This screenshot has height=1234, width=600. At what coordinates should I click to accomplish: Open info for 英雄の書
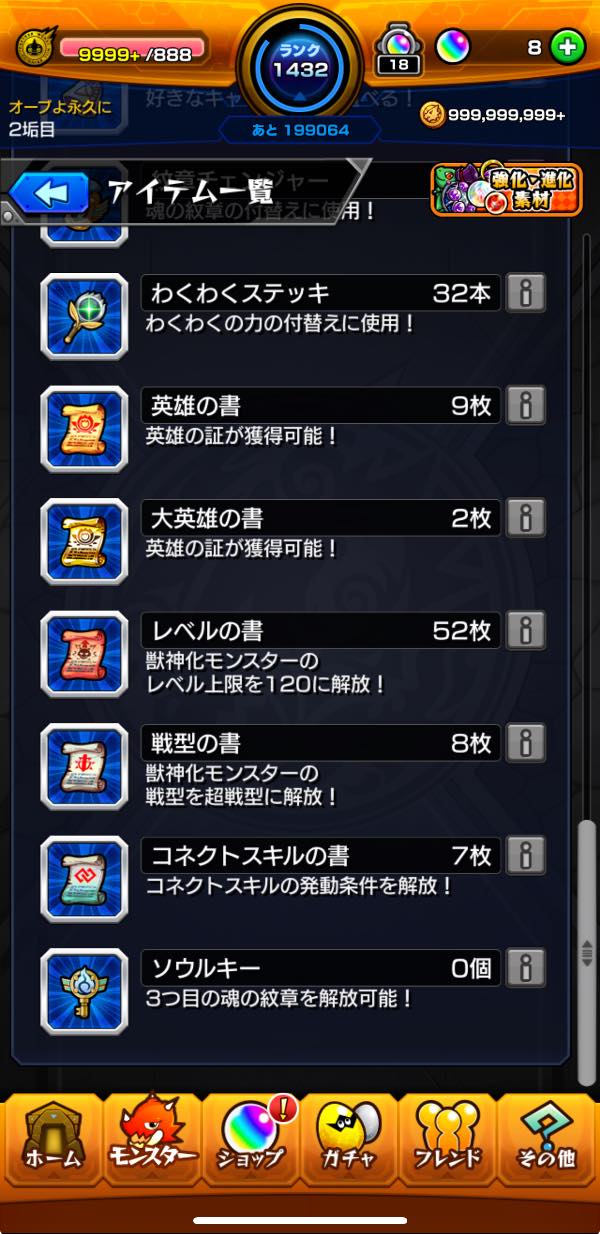(526, 405)
